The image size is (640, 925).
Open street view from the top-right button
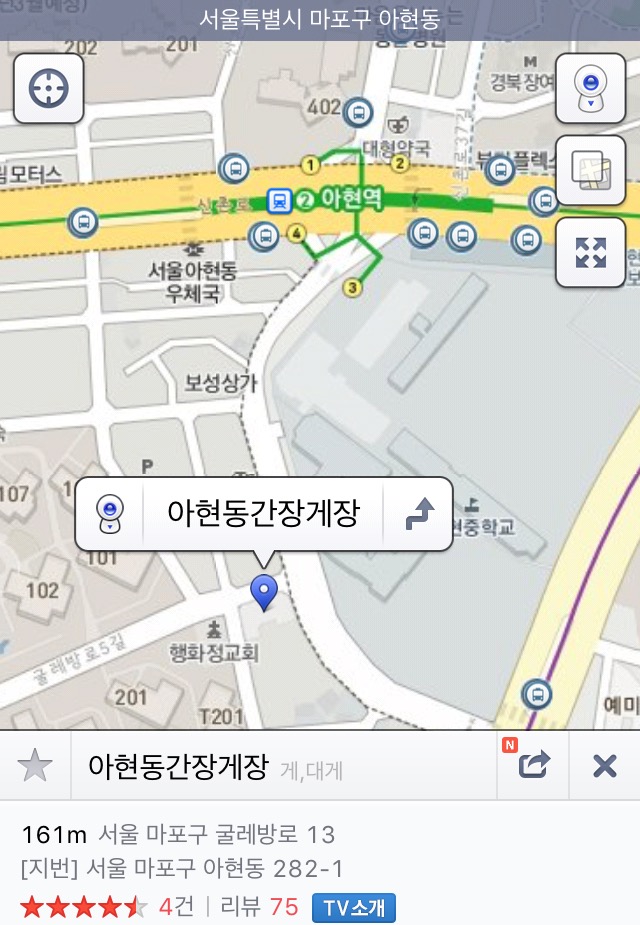[590, 89]
